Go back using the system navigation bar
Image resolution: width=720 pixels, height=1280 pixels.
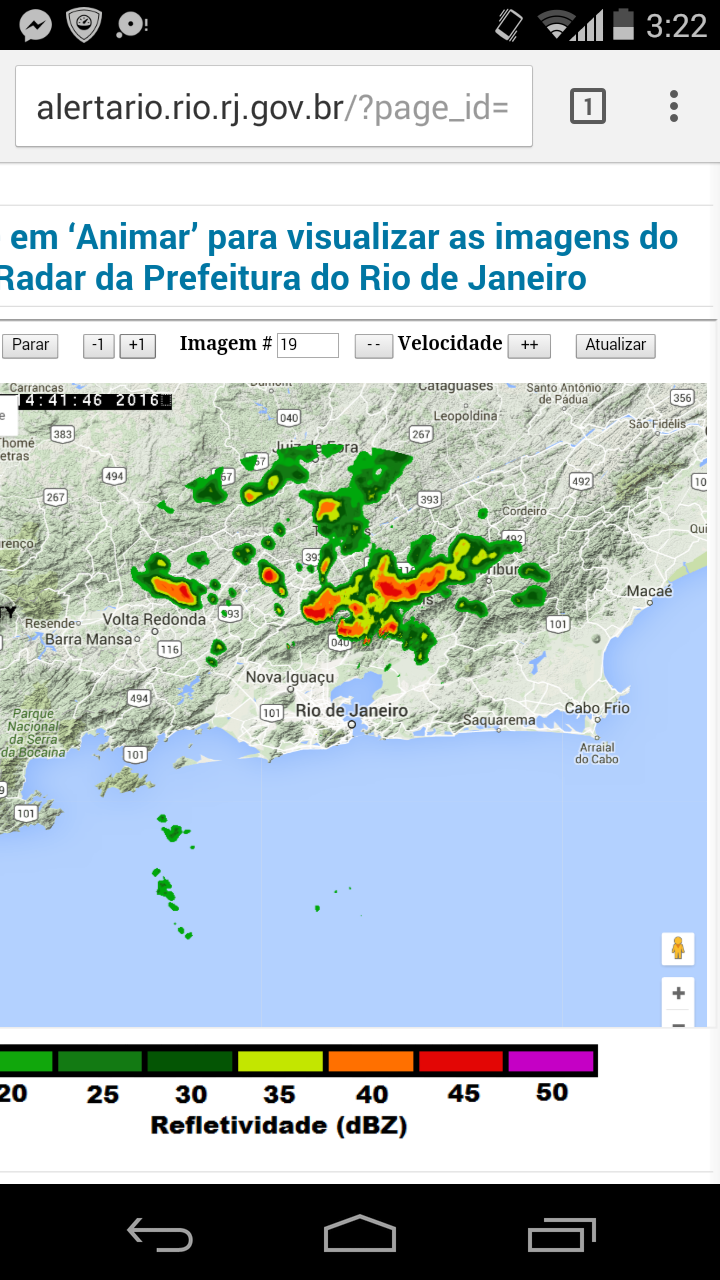(160, 1233)
